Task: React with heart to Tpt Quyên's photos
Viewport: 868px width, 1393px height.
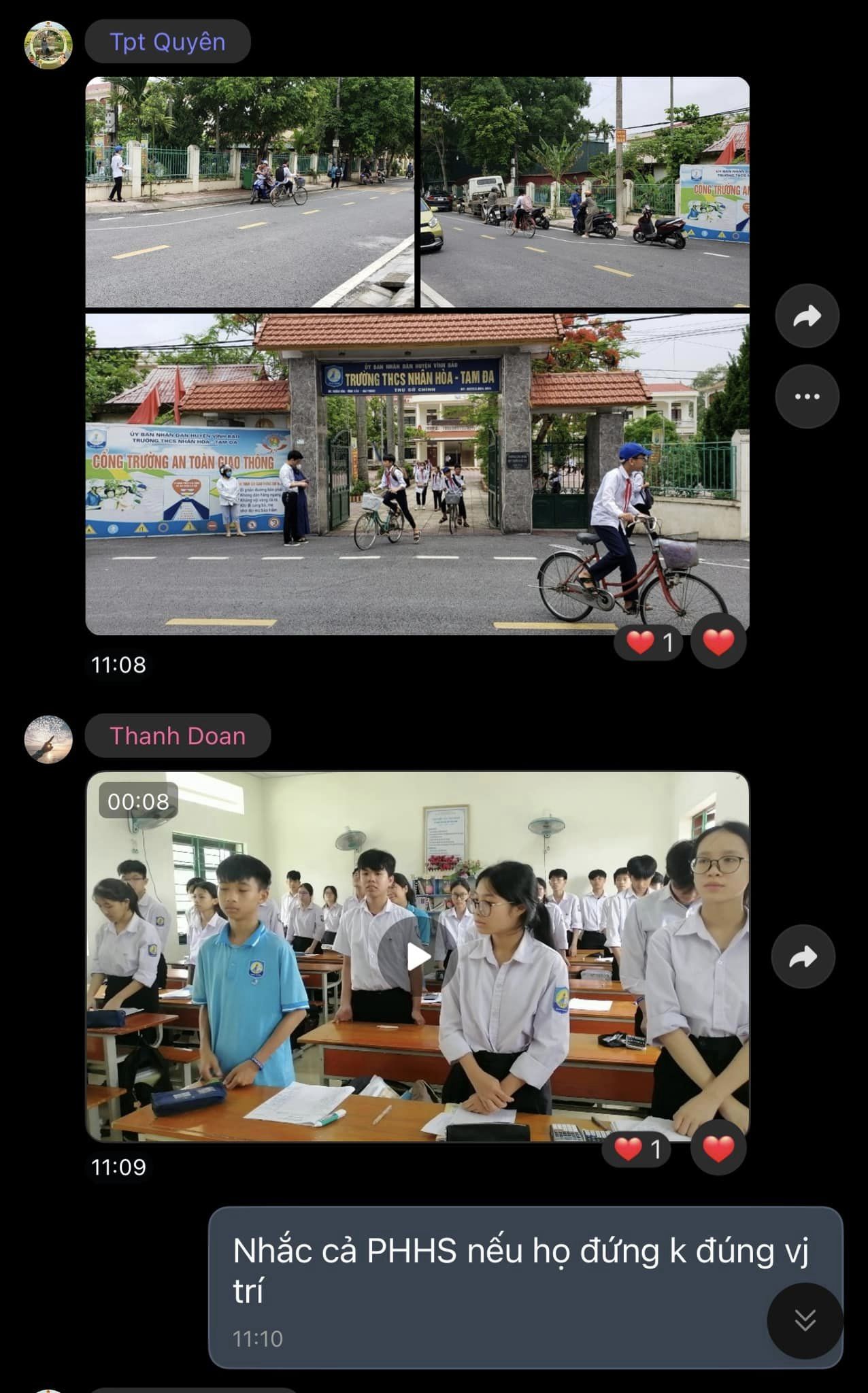Action: pos(718,641)
